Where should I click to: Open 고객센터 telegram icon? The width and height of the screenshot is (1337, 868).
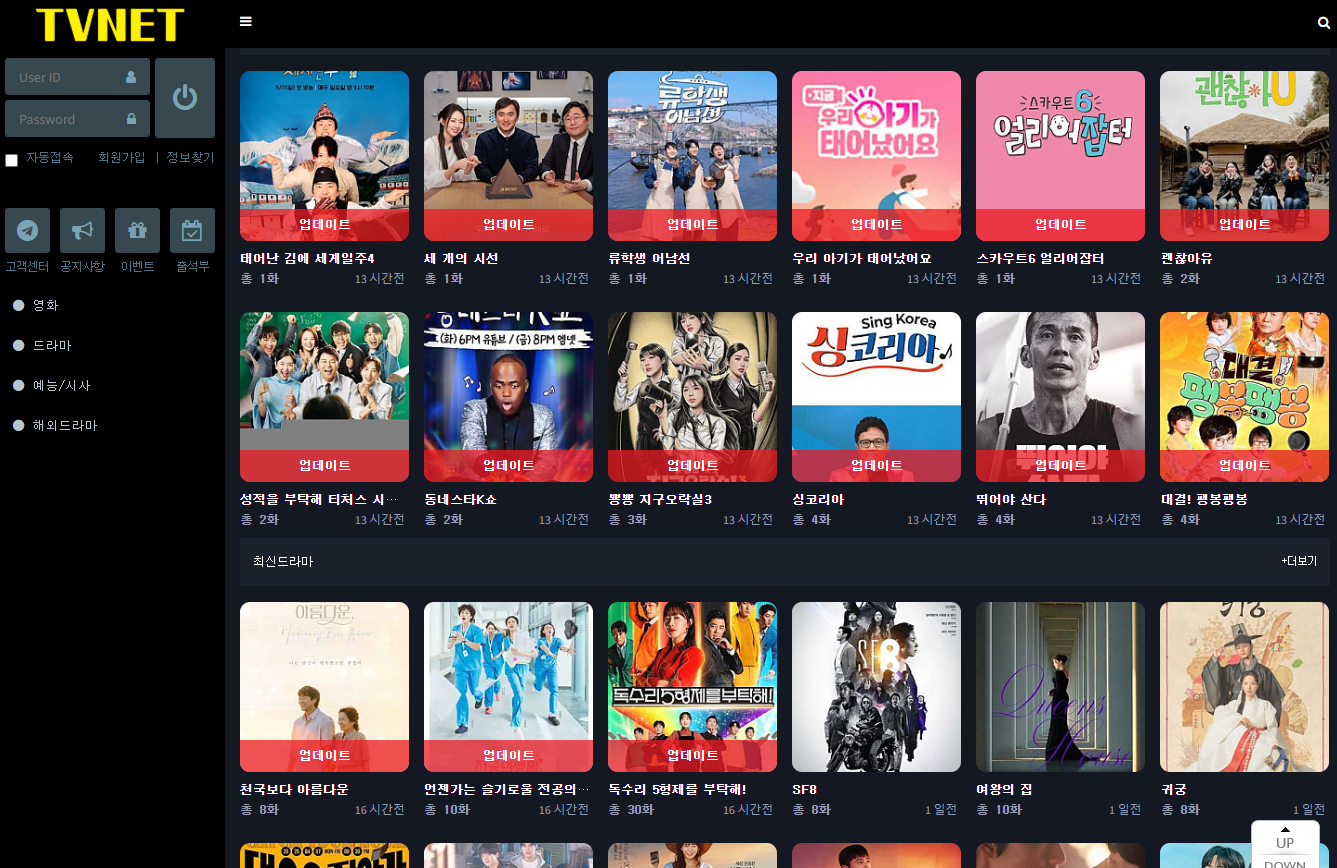coord(27,231)
